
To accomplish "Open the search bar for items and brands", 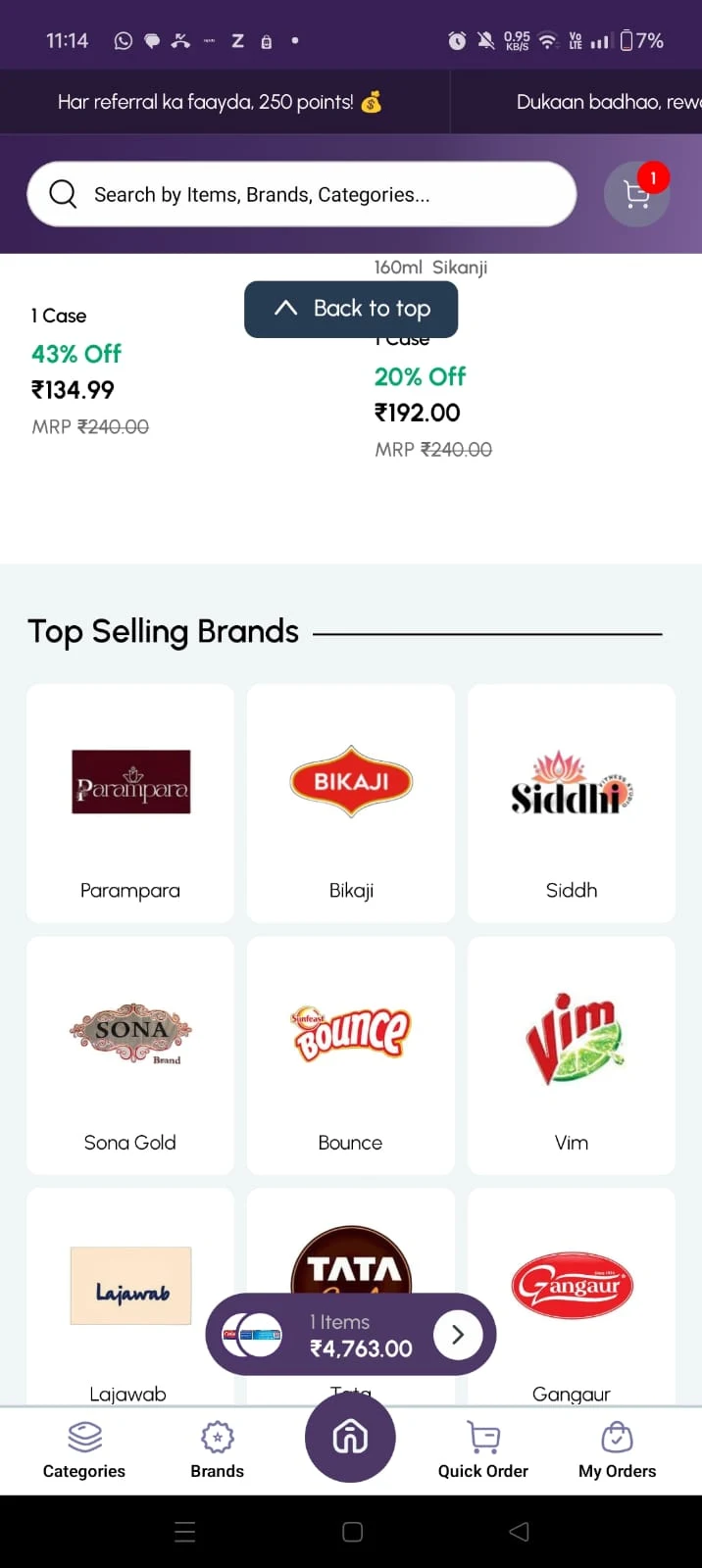I will coord(301,194).
